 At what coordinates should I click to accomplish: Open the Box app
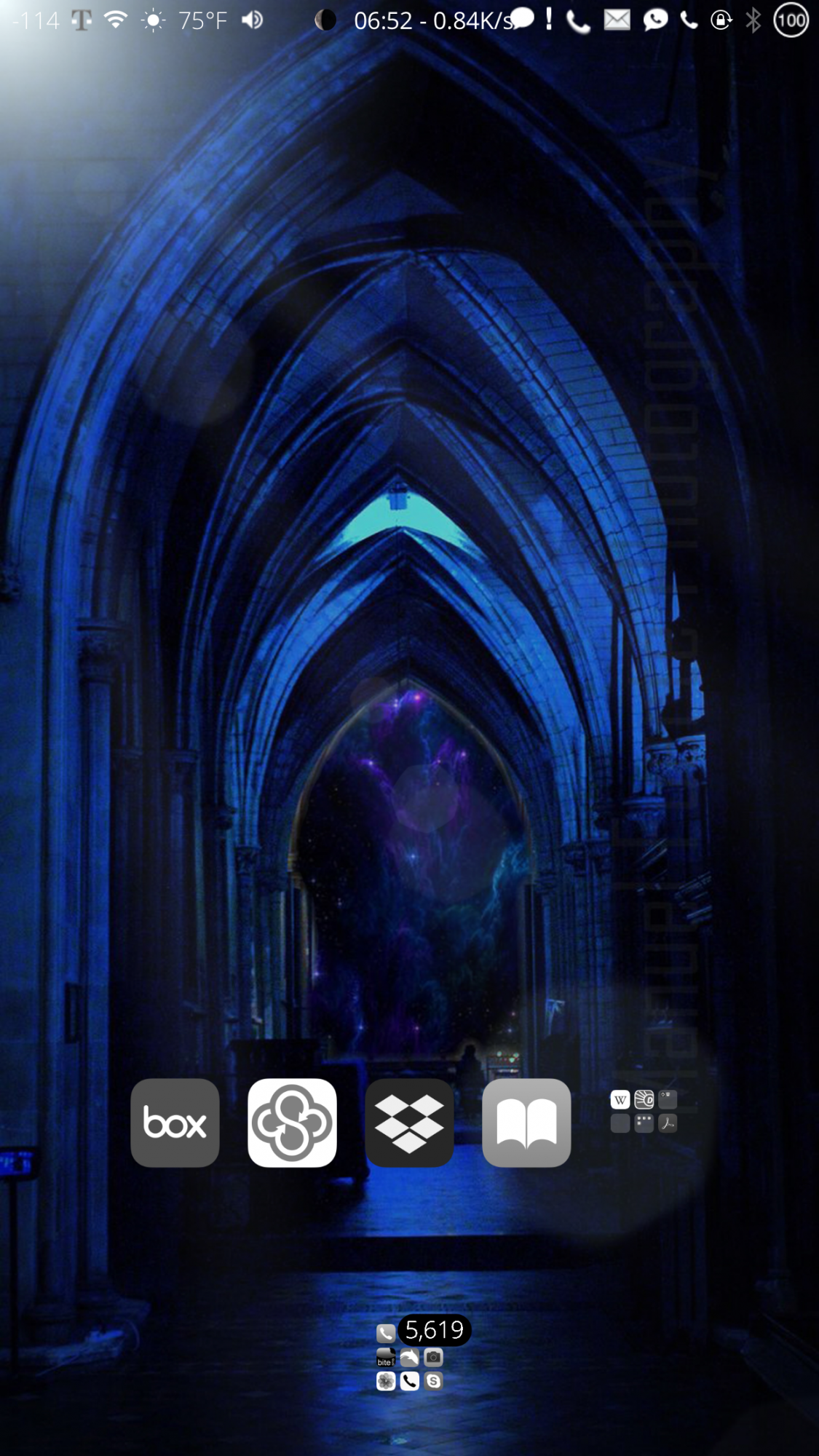coord(175,1123)
